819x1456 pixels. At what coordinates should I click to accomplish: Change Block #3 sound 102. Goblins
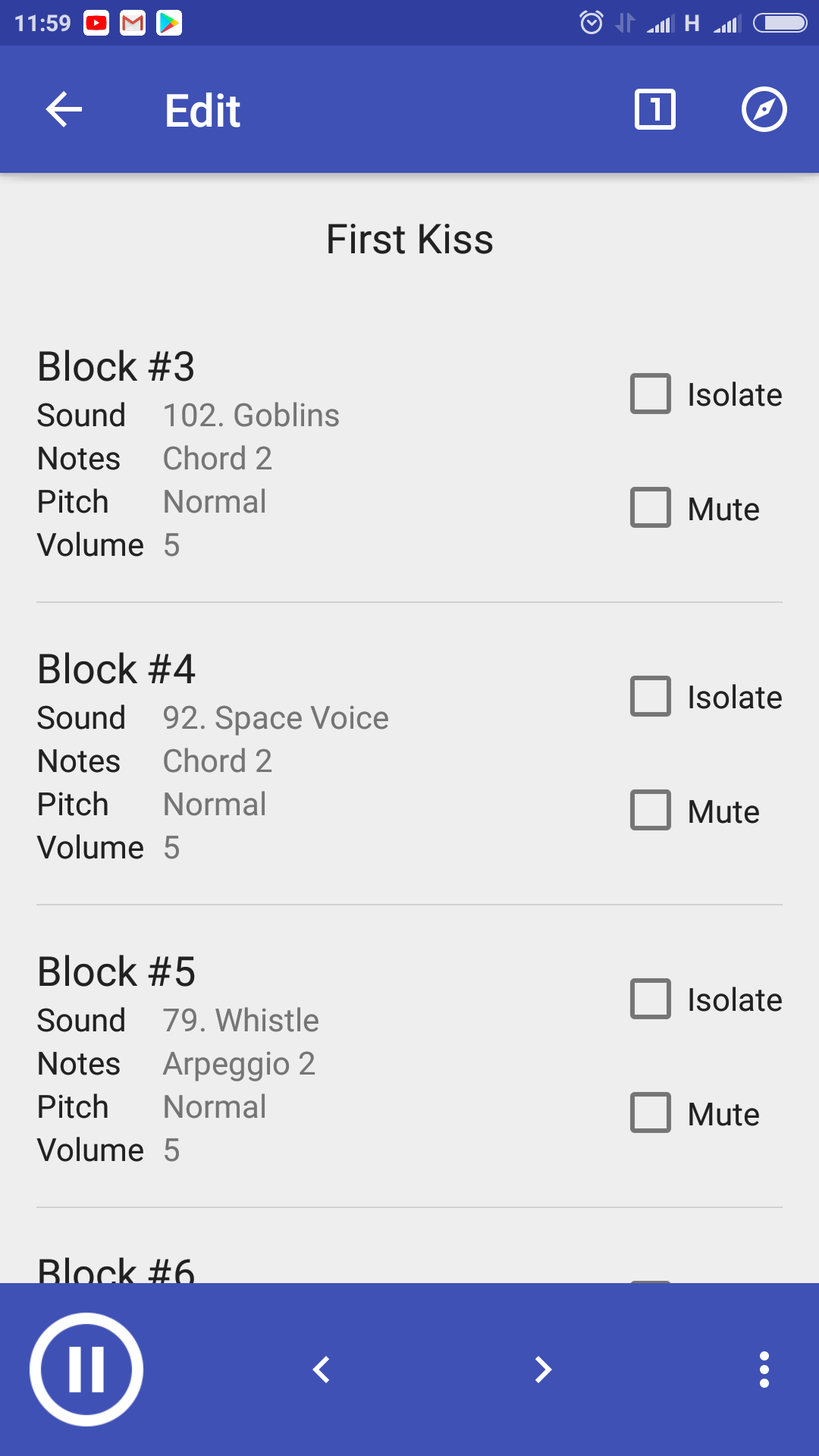coord(251,416)
